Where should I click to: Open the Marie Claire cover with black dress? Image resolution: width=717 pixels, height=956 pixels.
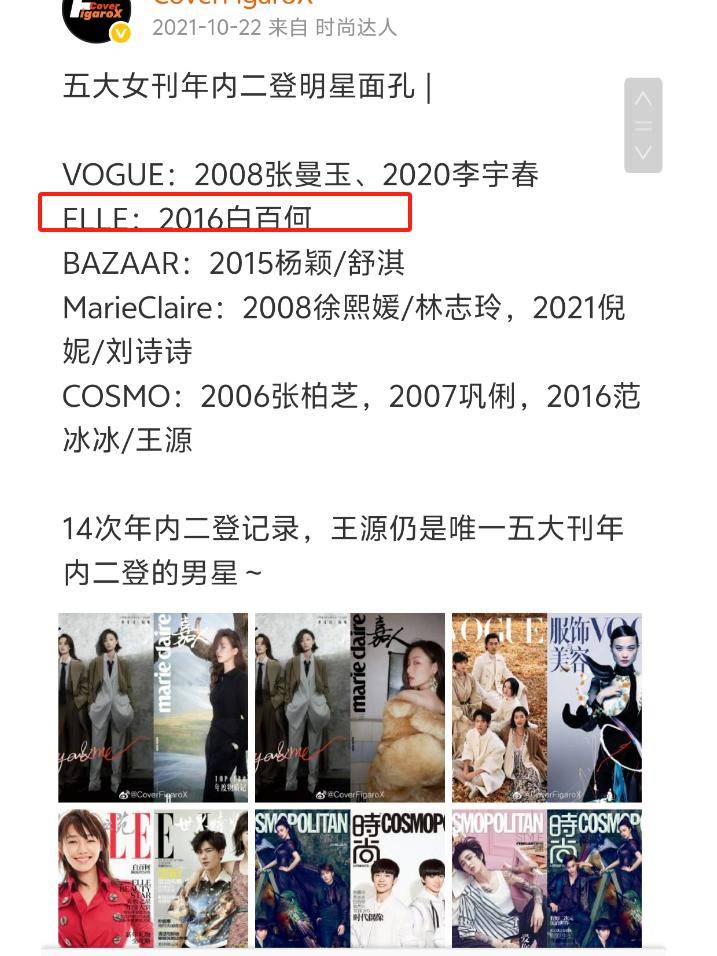(153, 707)
